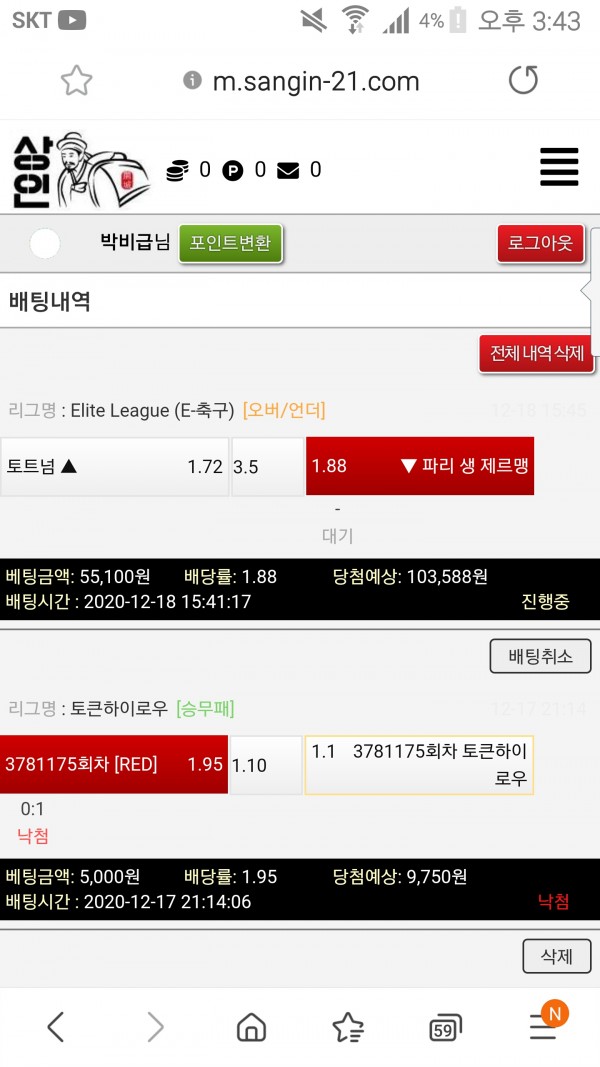Open the hamburger menu

(x=559, y=167)
